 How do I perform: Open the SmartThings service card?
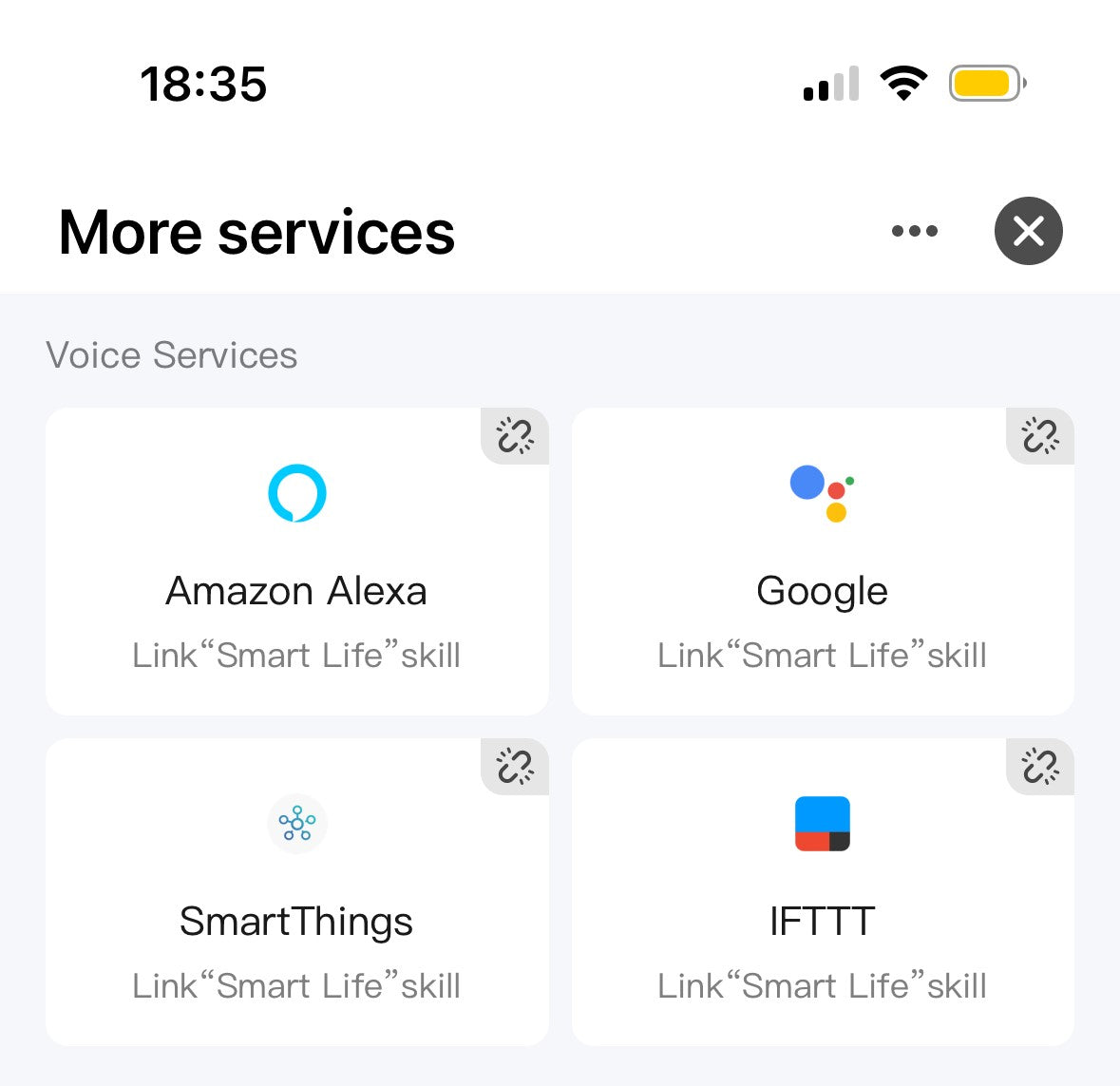pos(296,892)
